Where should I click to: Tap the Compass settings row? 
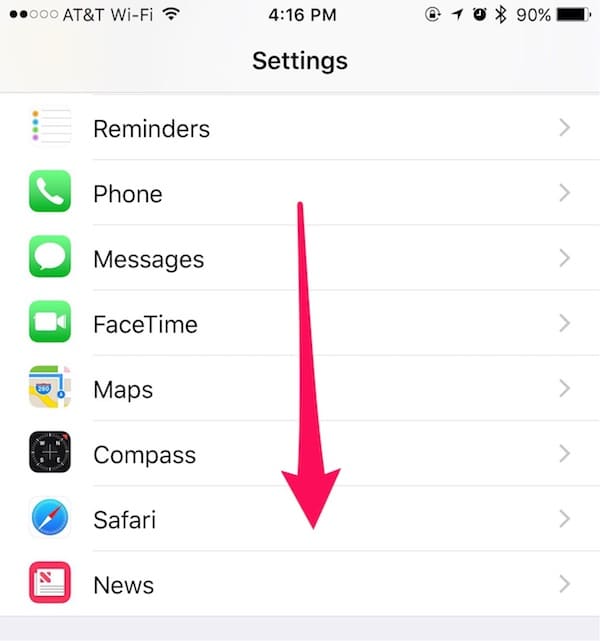pyautogui.click(x=145, y=455)
